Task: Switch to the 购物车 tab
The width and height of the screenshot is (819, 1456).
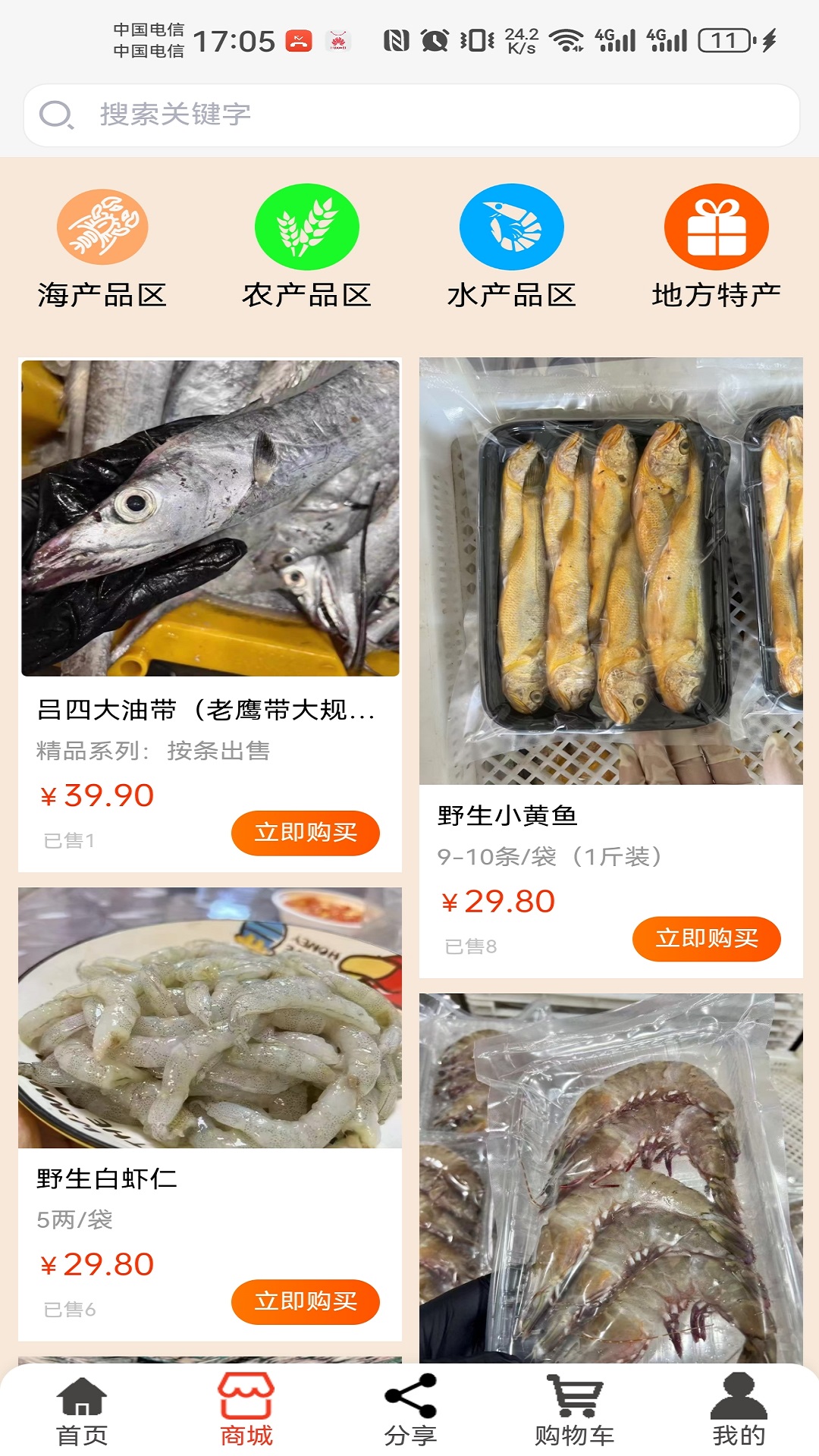Action: point(574,1412)
